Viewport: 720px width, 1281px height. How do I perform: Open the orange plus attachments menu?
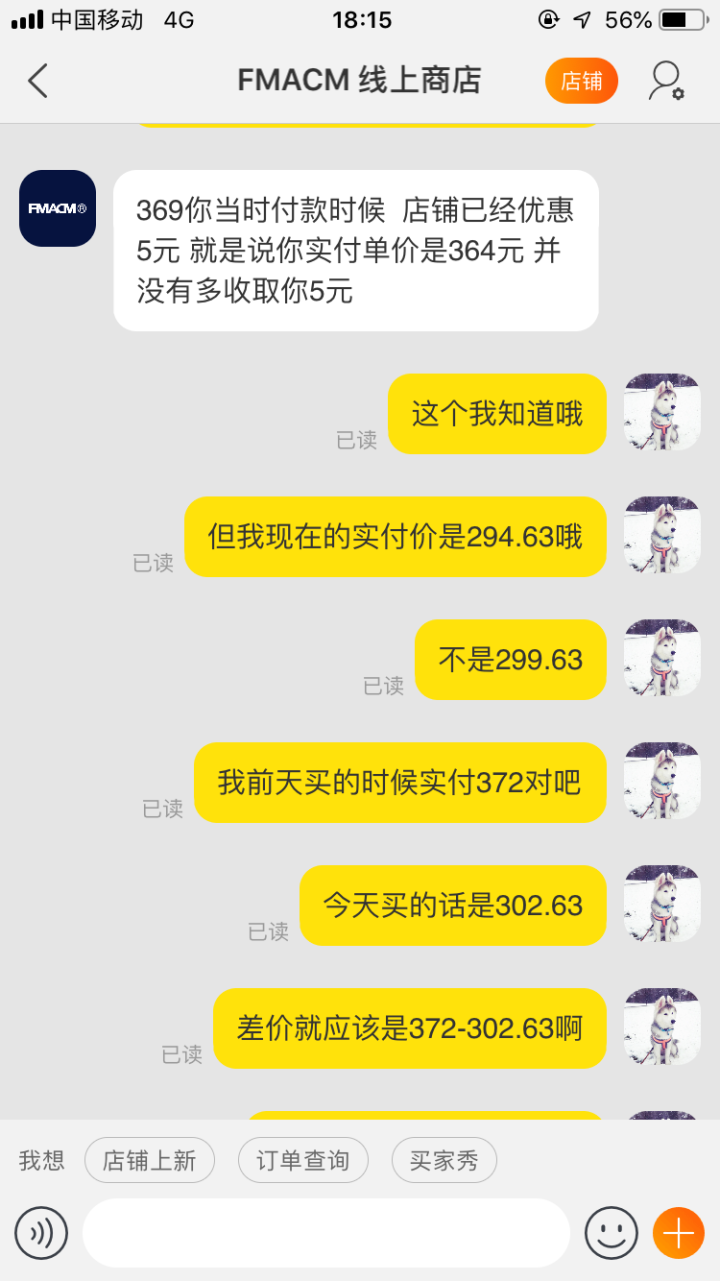(679, 1233)
